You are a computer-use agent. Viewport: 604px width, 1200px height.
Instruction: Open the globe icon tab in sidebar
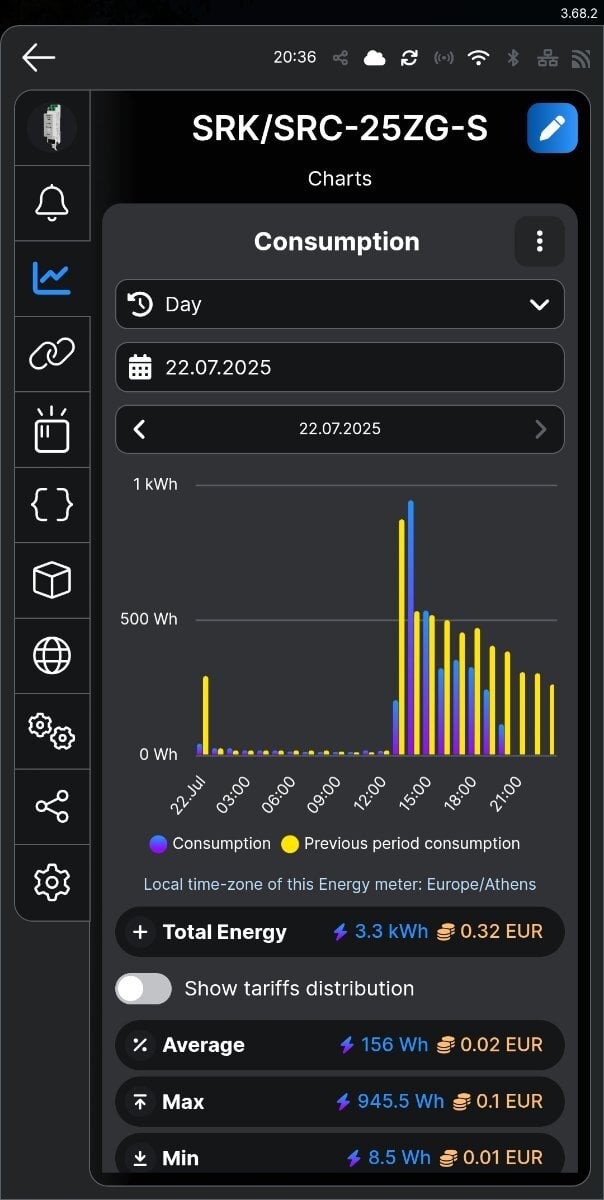point(52,656)
